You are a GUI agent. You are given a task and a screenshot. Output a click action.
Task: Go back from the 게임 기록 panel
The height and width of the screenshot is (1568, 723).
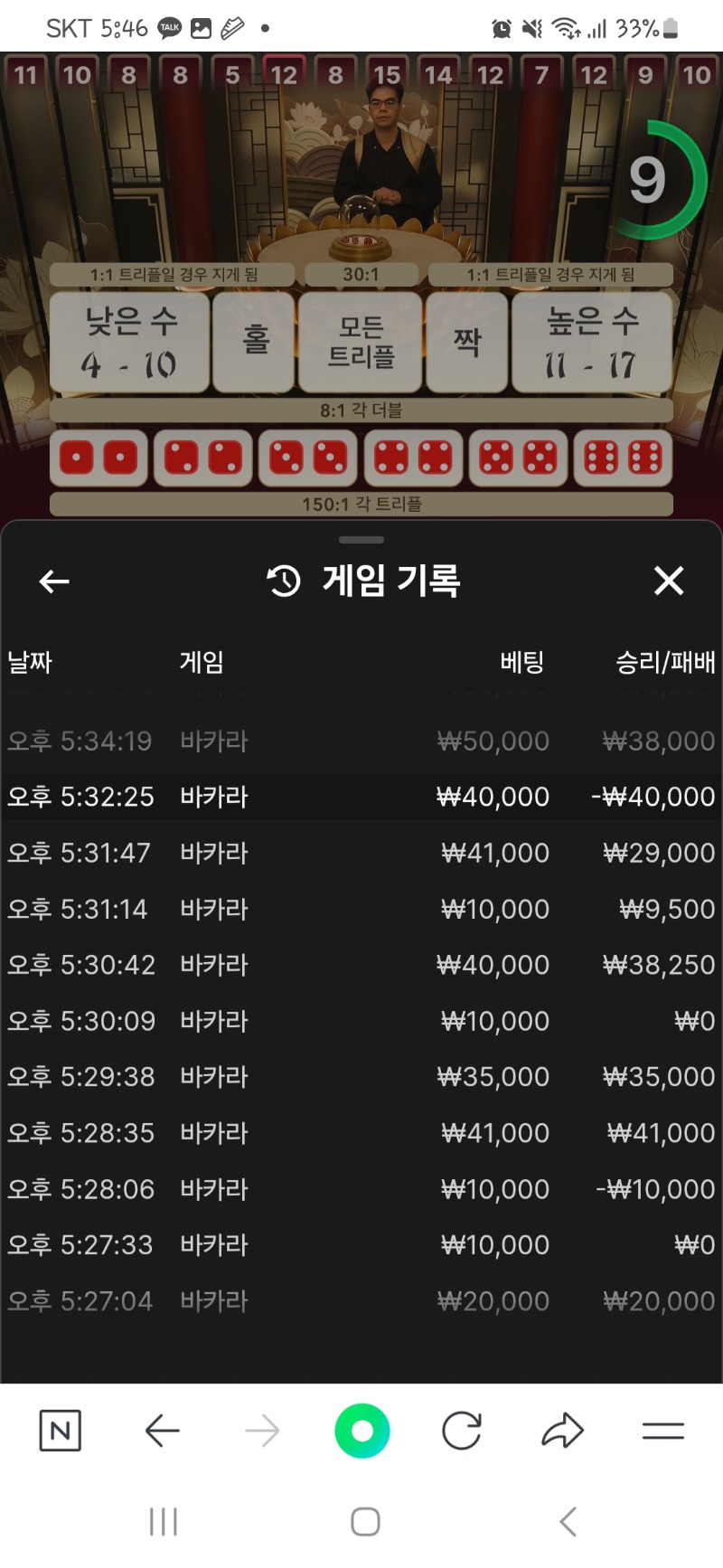54,581
